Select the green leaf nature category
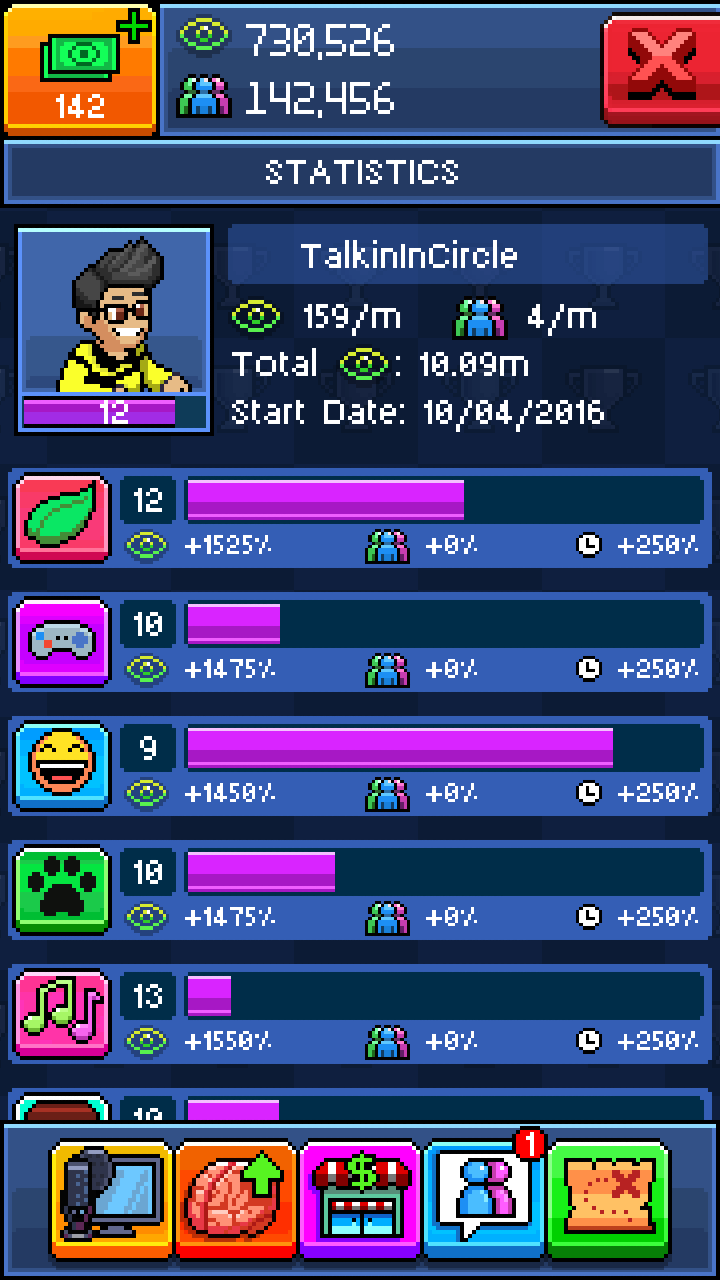This screenshot has width=720, height=1280. click(x=63, y=518)
